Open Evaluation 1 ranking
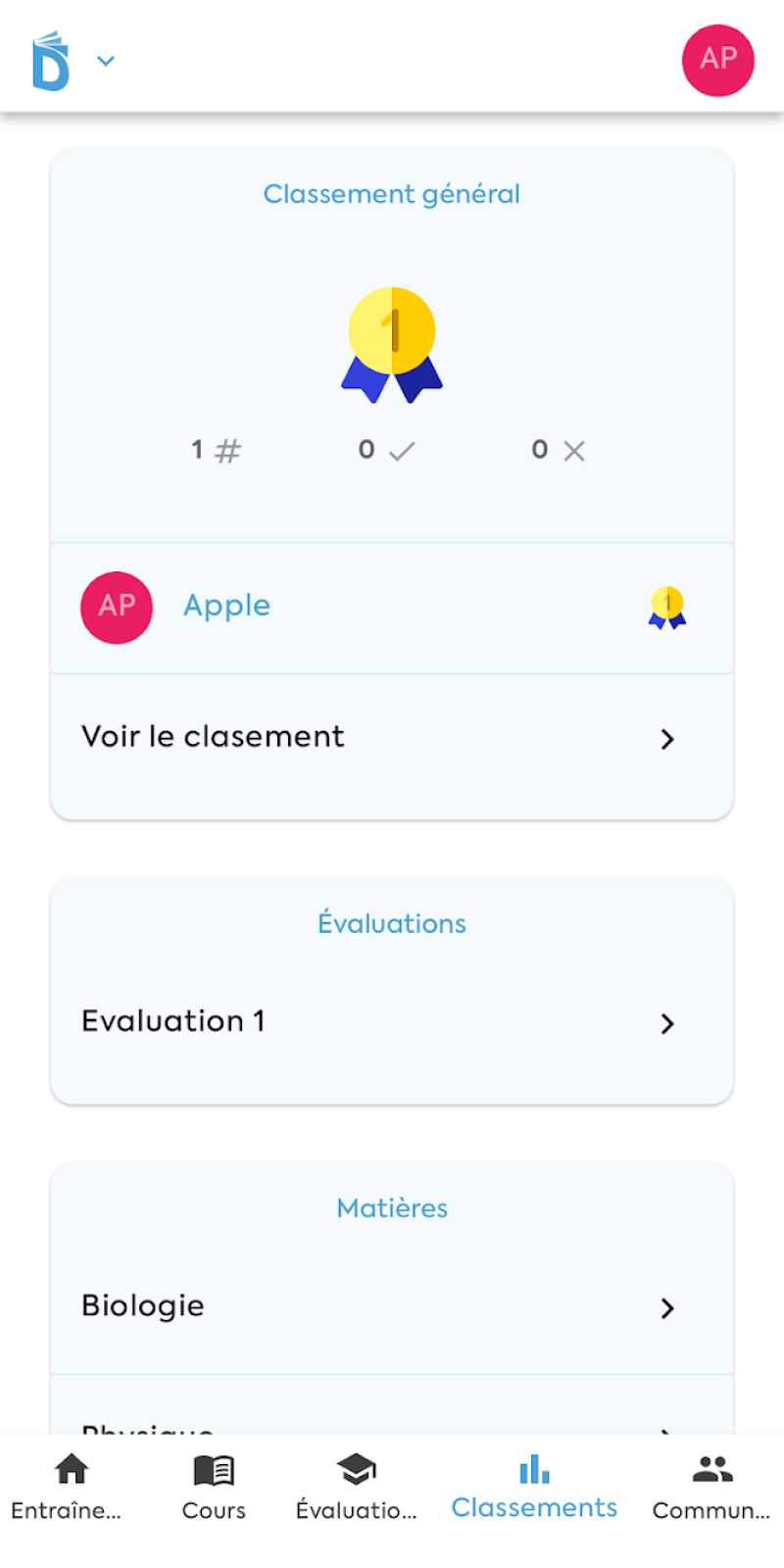 pyautogui.click(x=391, y=1022)
